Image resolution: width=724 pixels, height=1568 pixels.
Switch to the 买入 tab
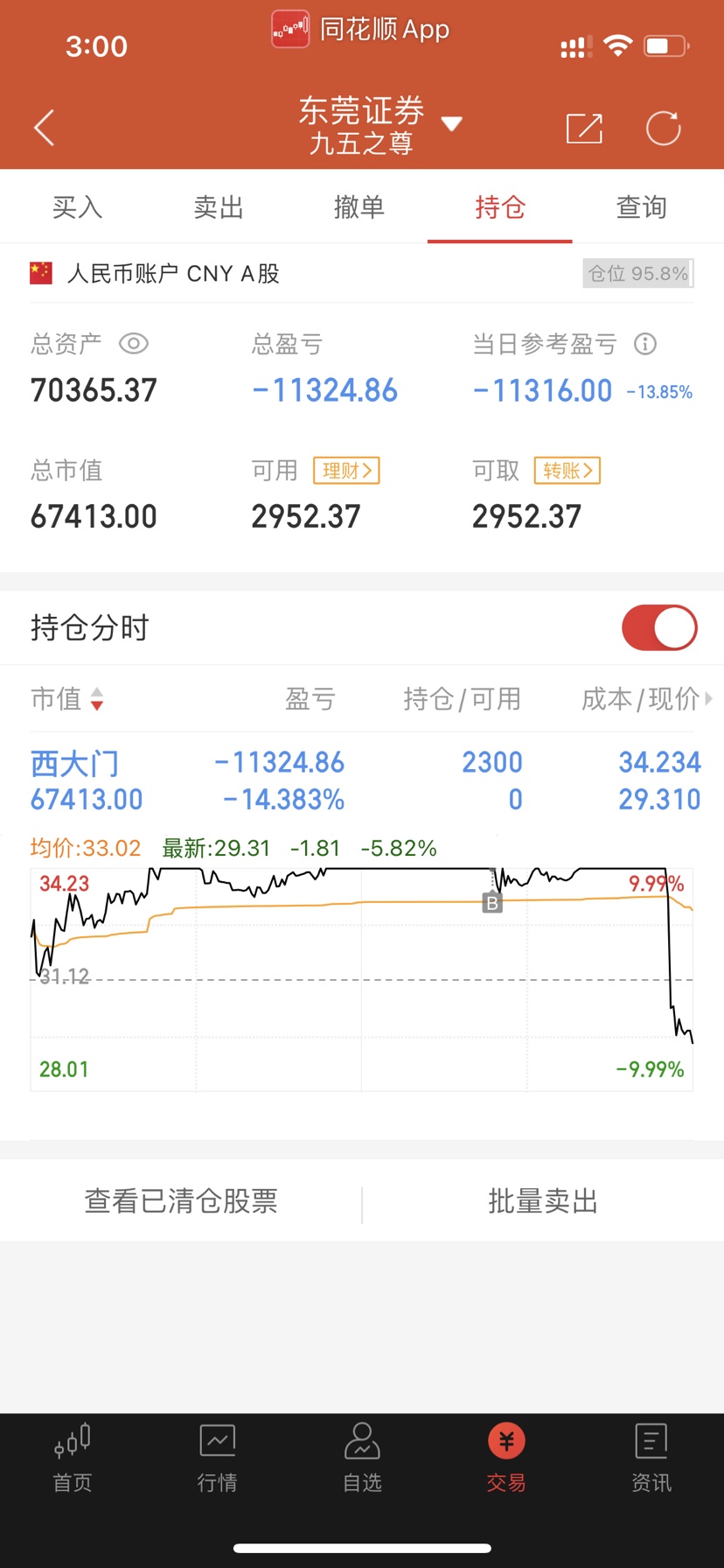(77, 207)
